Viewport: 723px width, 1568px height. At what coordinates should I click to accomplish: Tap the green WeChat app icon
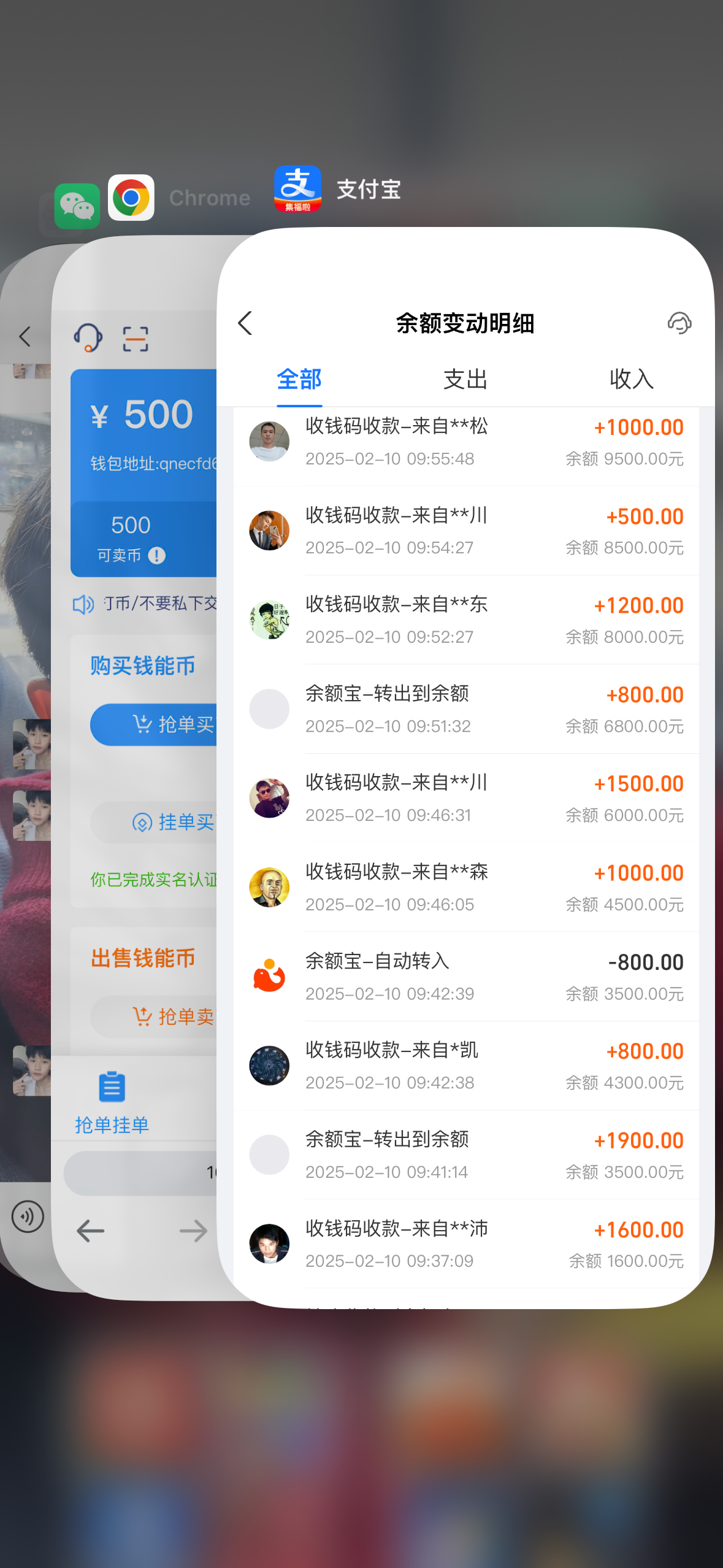coord(77,206)
